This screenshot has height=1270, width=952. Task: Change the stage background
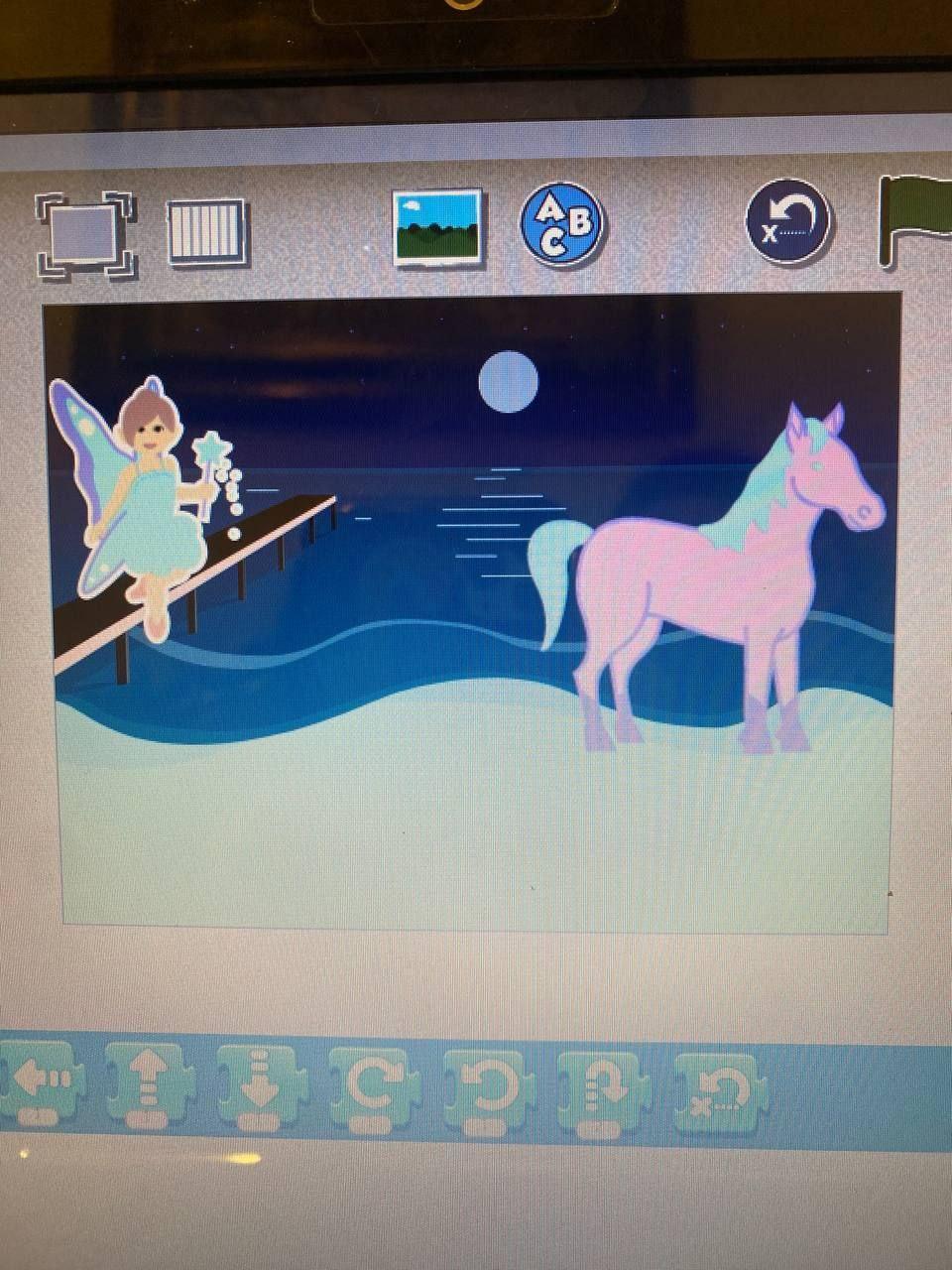pyautogui.click(x=437, y=228)
